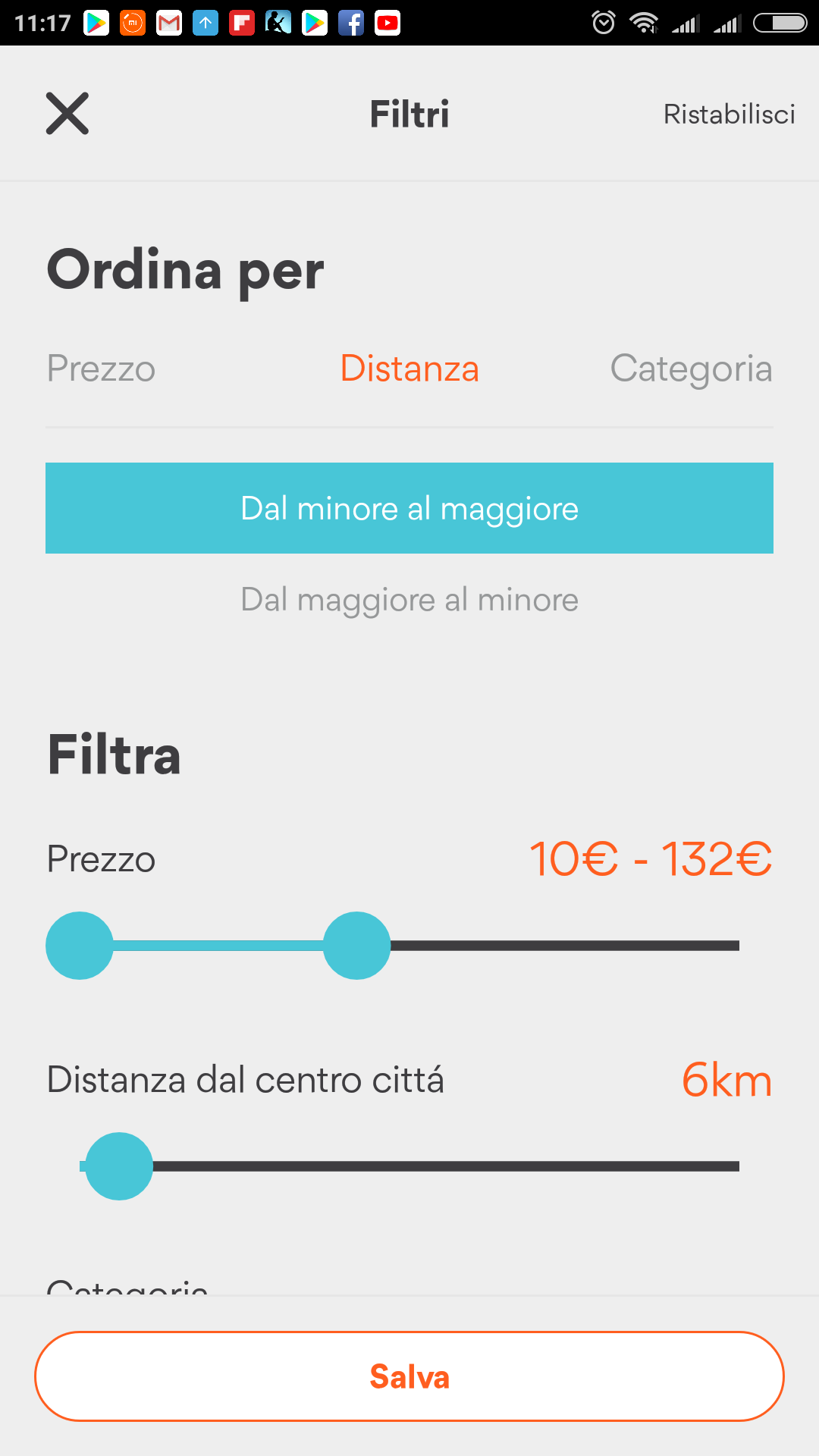819x1456 pixels.
Task: Select Dal maggiore al minore order
Action: [409, 600]
